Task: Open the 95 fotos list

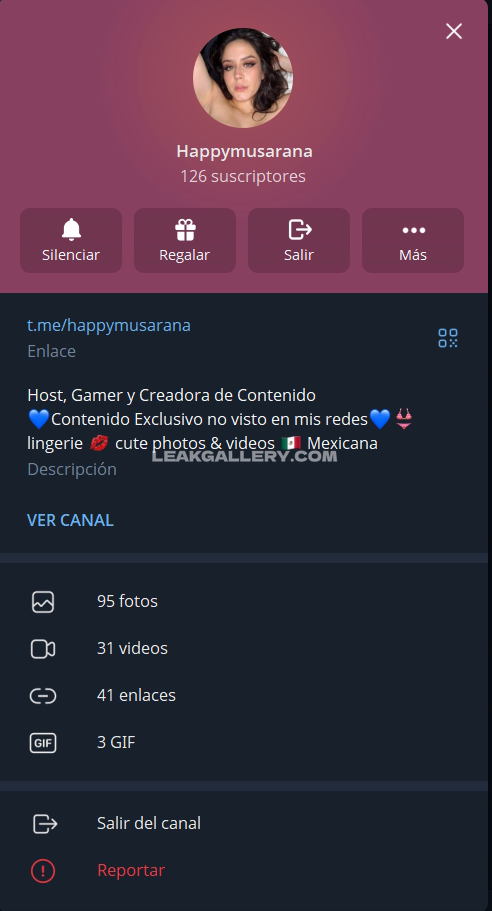Action: pos(244,601)
